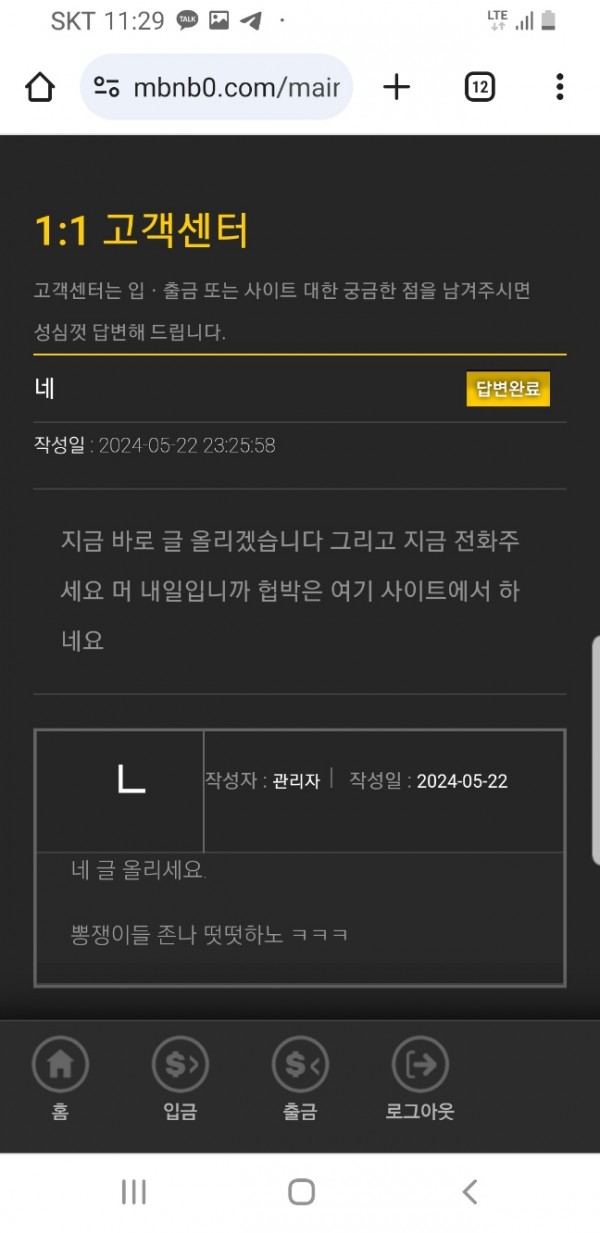The image size is (600, 1233).
Task: Open a new browser tab
Action: click(x=397, y=88)
